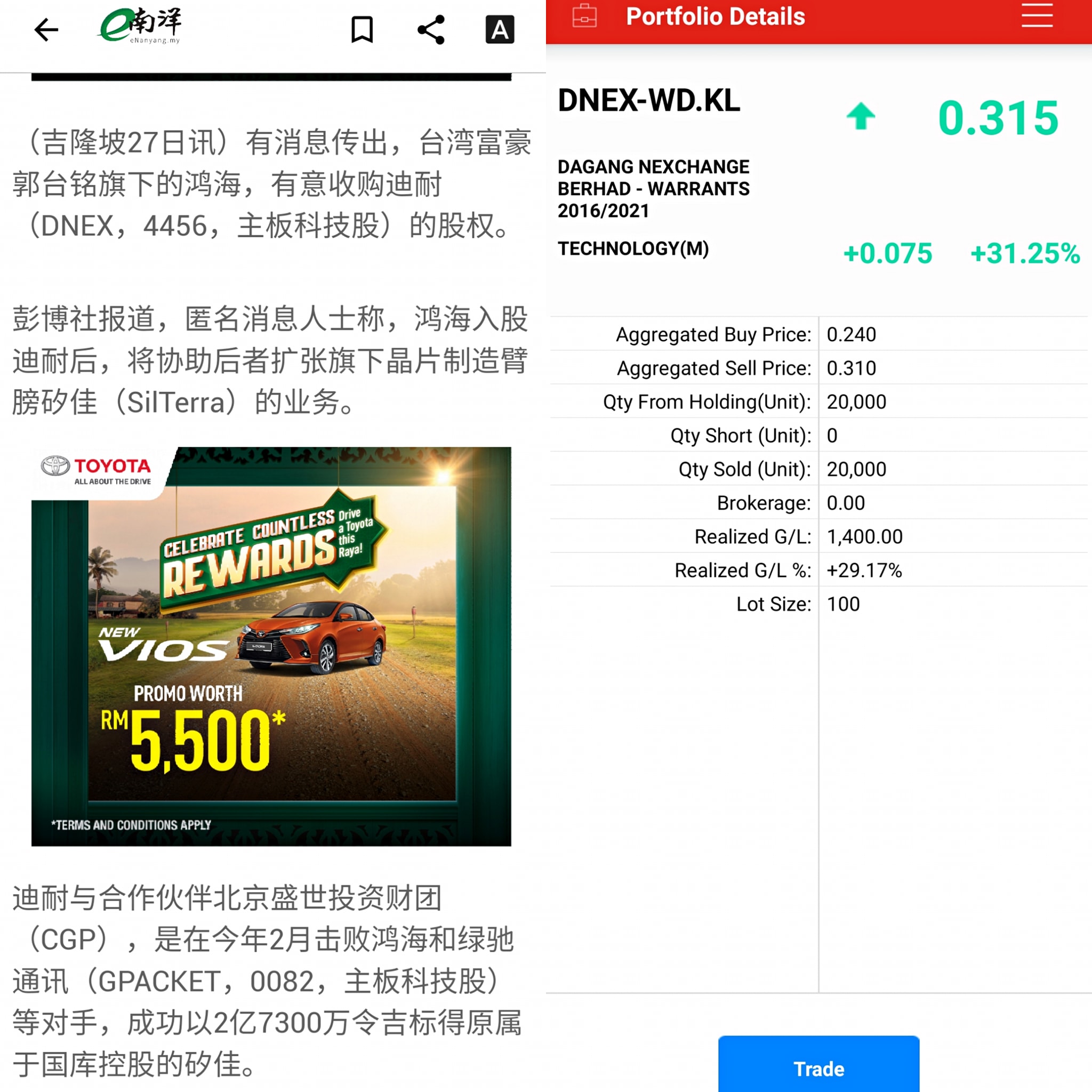Screen dimensions: 1092x1092
Task: Go back from the eNanyang article
Action: coord(46,30)
